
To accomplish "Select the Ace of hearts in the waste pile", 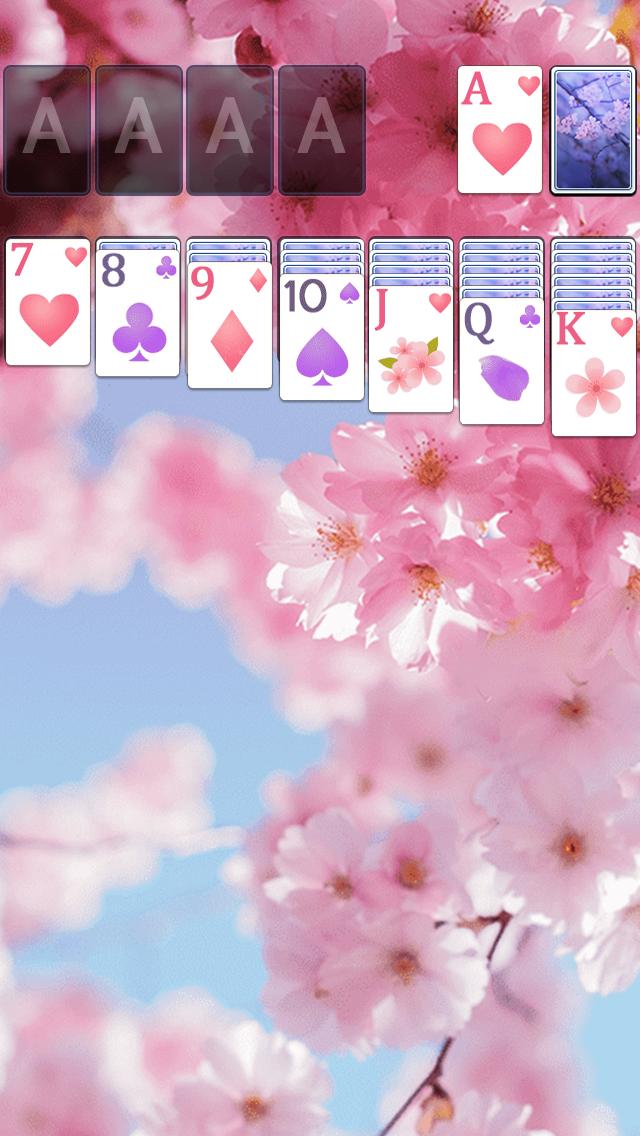I will coord(500,130).
